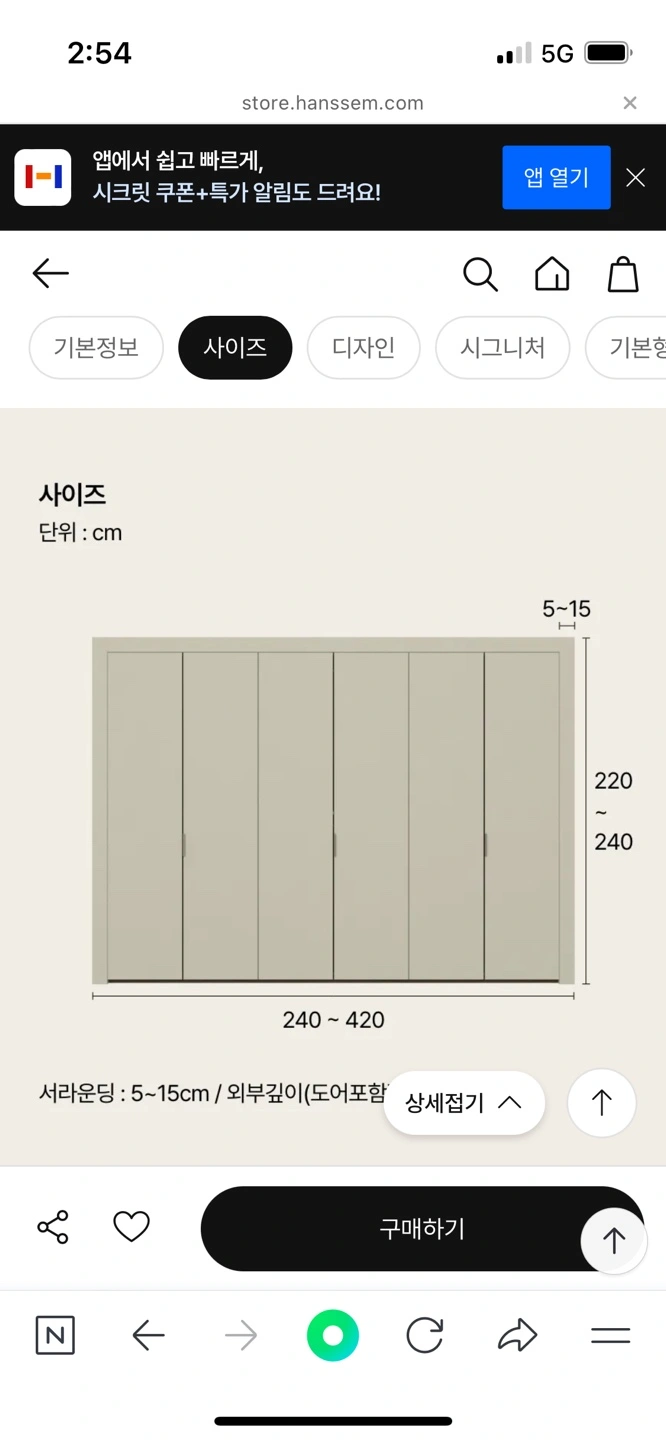Go to the store home icon
The image size is (666, 1440).
(x=552, y=273)
